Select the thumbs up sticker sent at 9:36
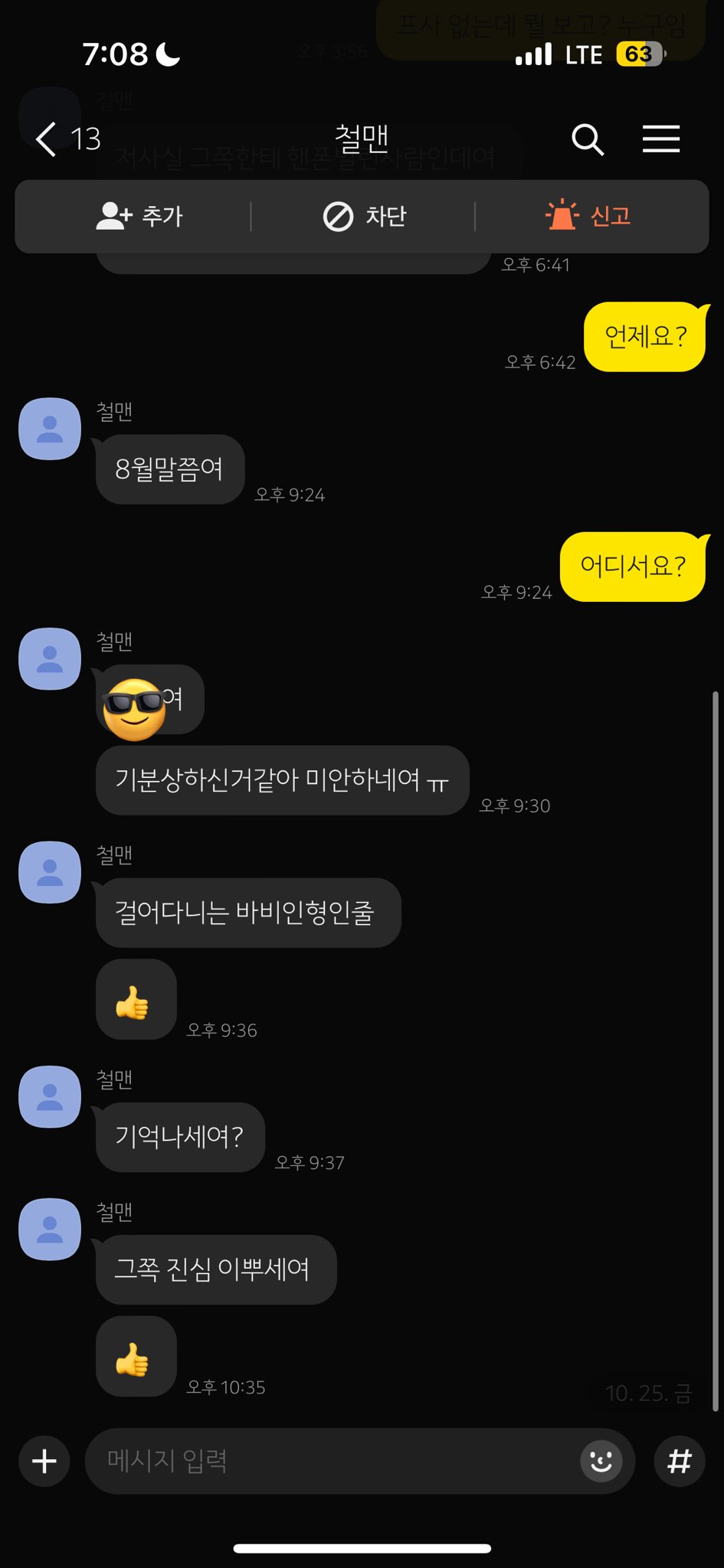 (x=136, y=1001)
